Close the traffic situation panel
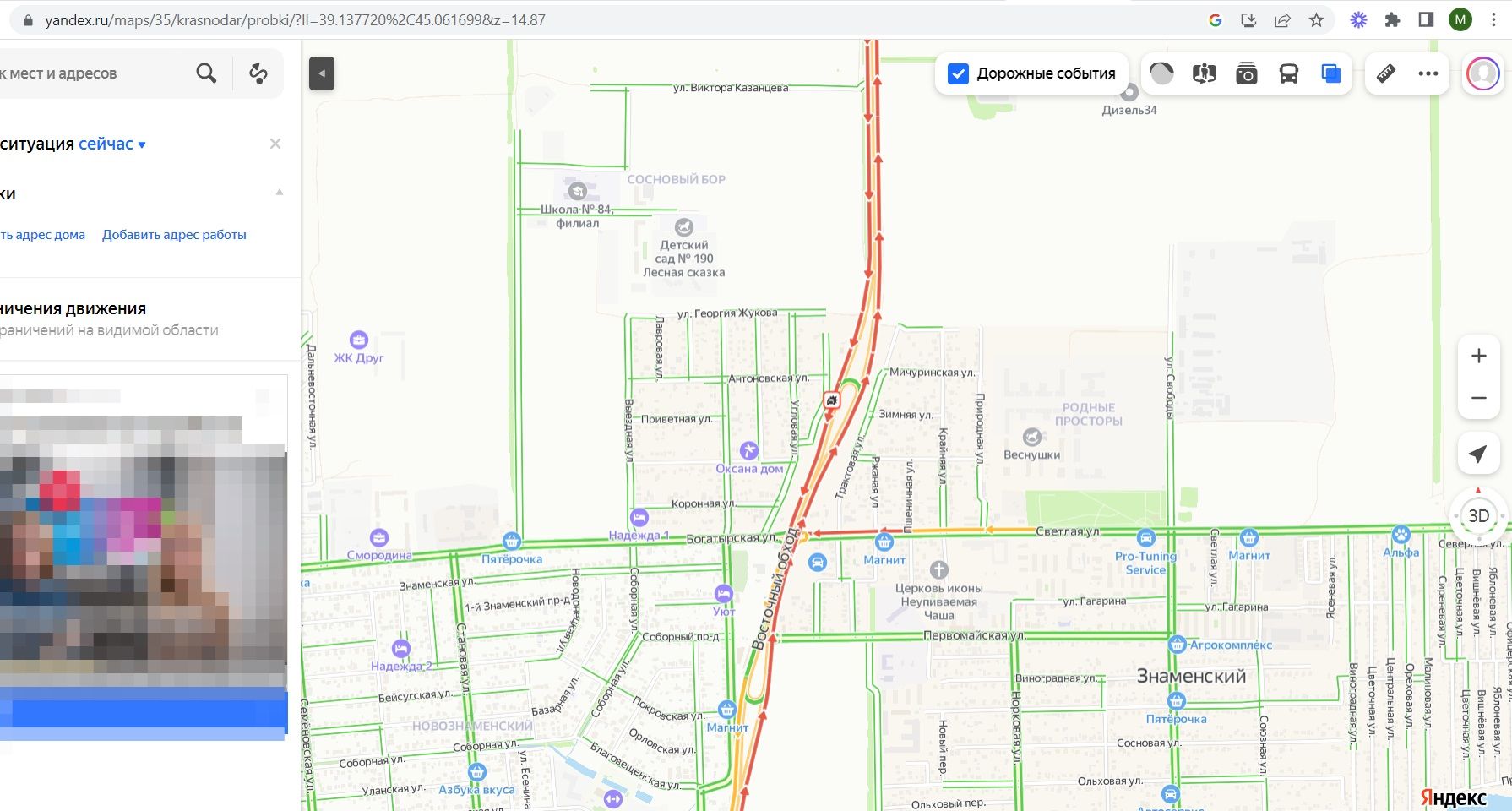The image size is (1512, 811). (x=275, y=144)
